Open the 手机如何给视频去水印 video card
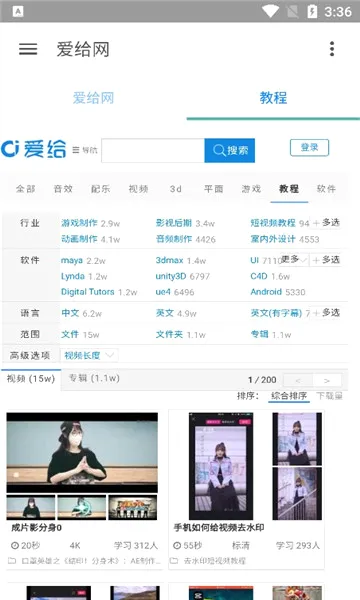 (246, 490)
